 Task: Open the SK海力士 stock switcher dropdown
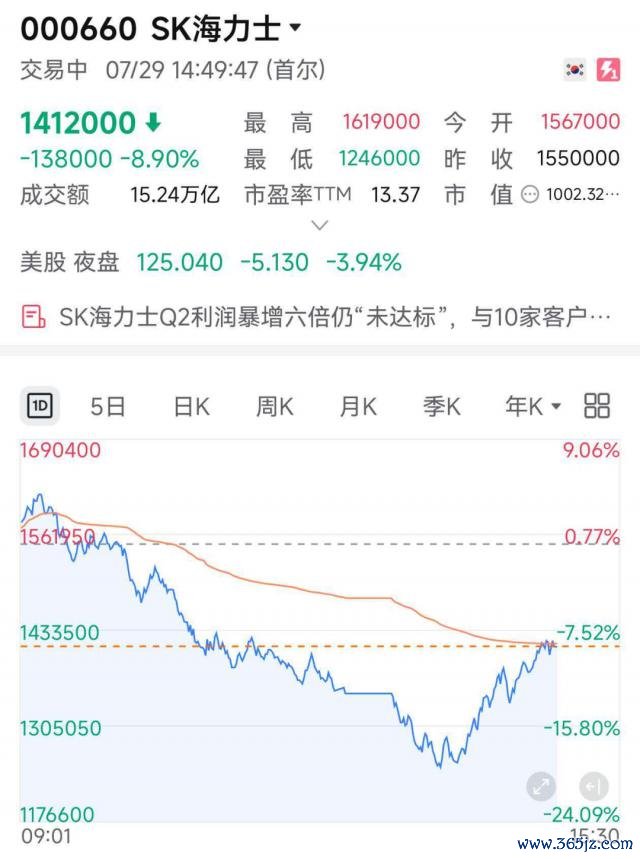pos(295,27)
